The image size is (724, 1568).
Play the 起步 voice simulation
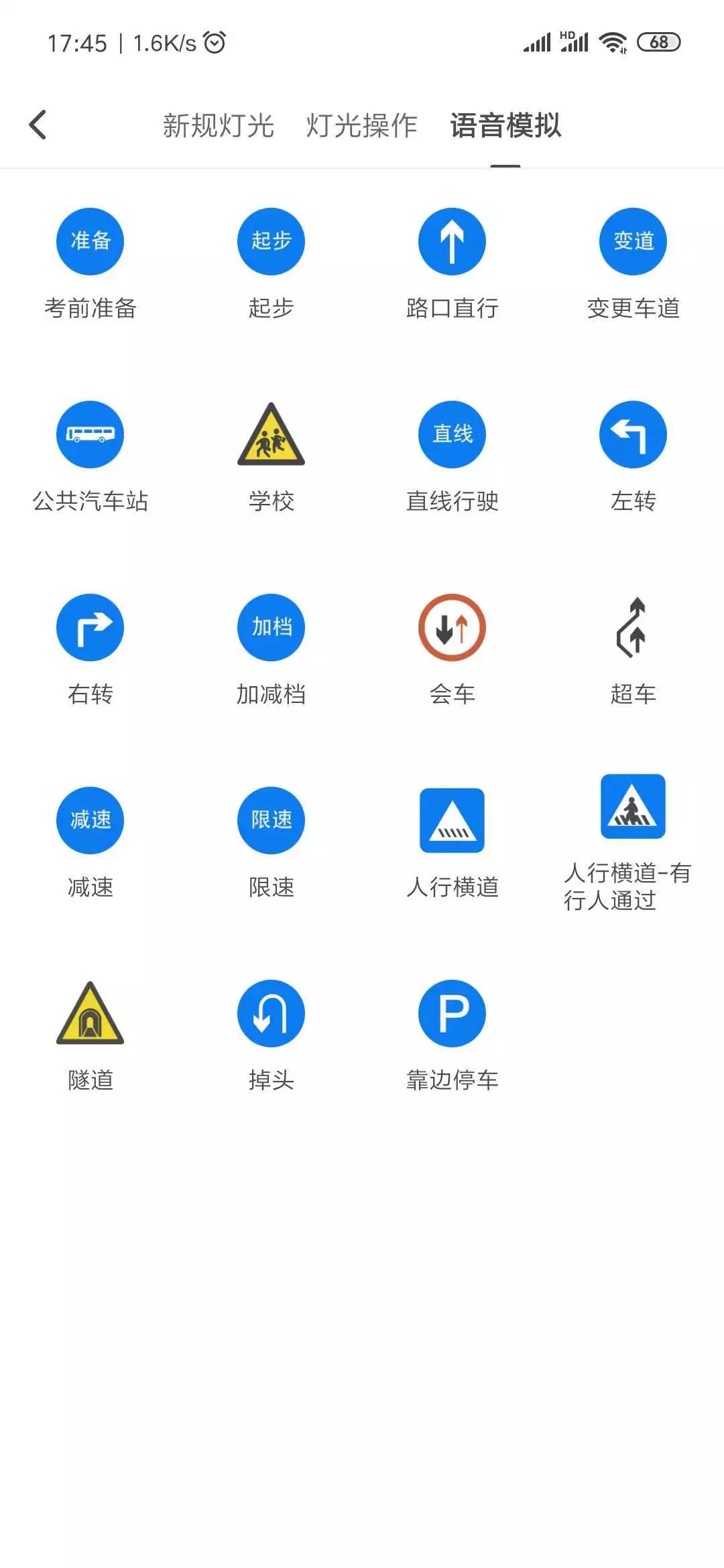pos(271,242)
